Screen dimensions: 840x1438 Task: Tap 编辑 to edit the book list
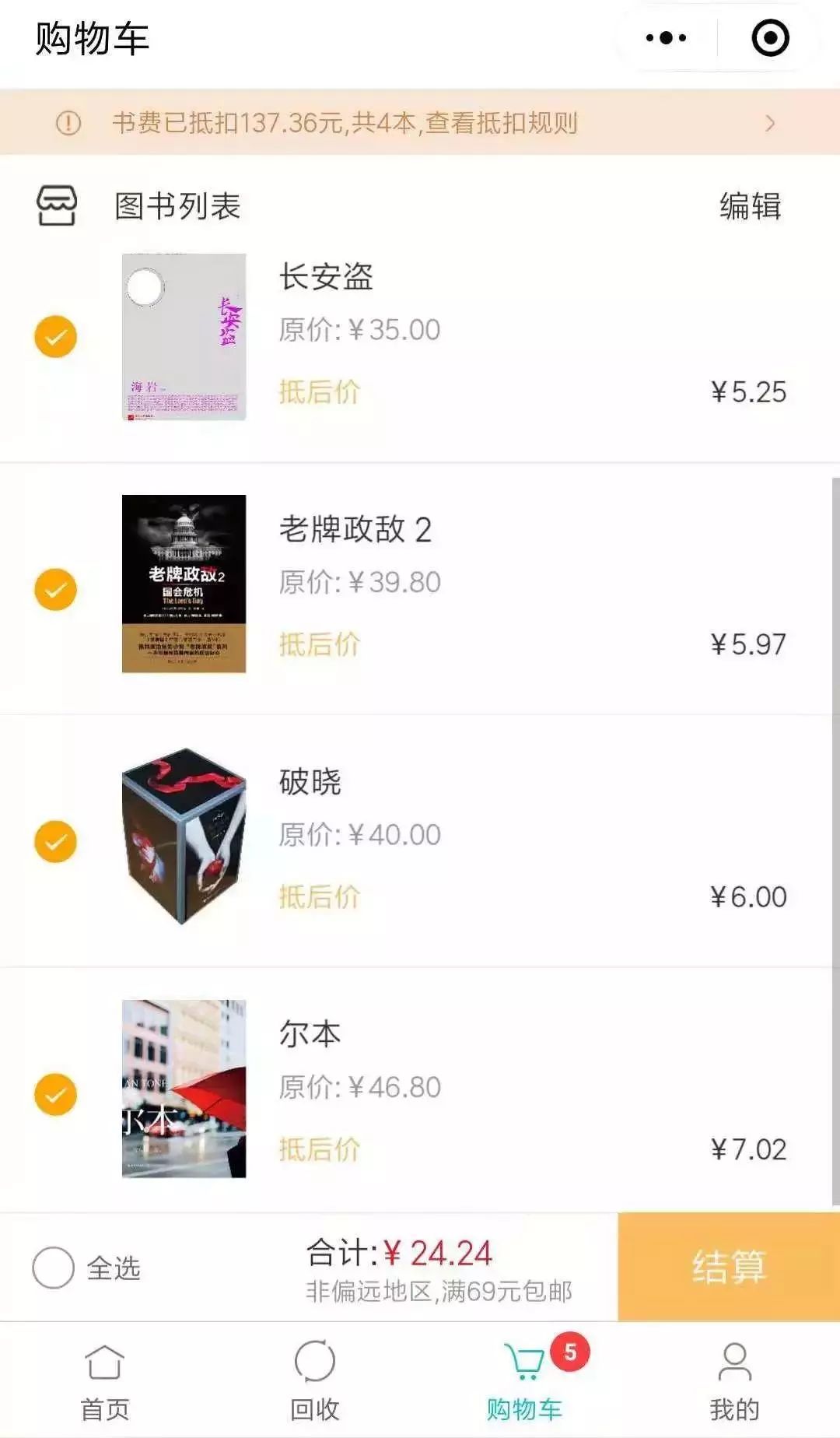tap(750, 206)
